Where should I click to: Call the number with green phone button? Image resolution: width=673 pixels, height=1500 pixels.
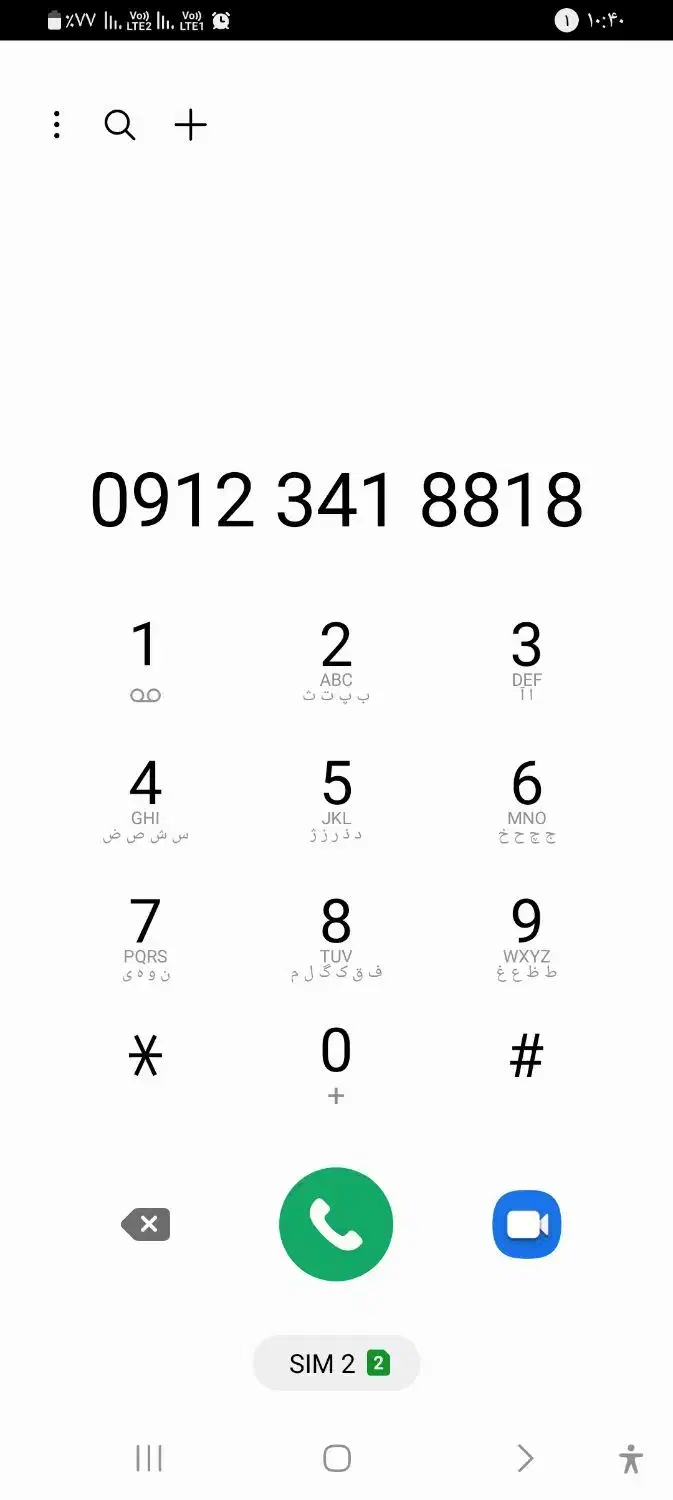click(336, 1224)
